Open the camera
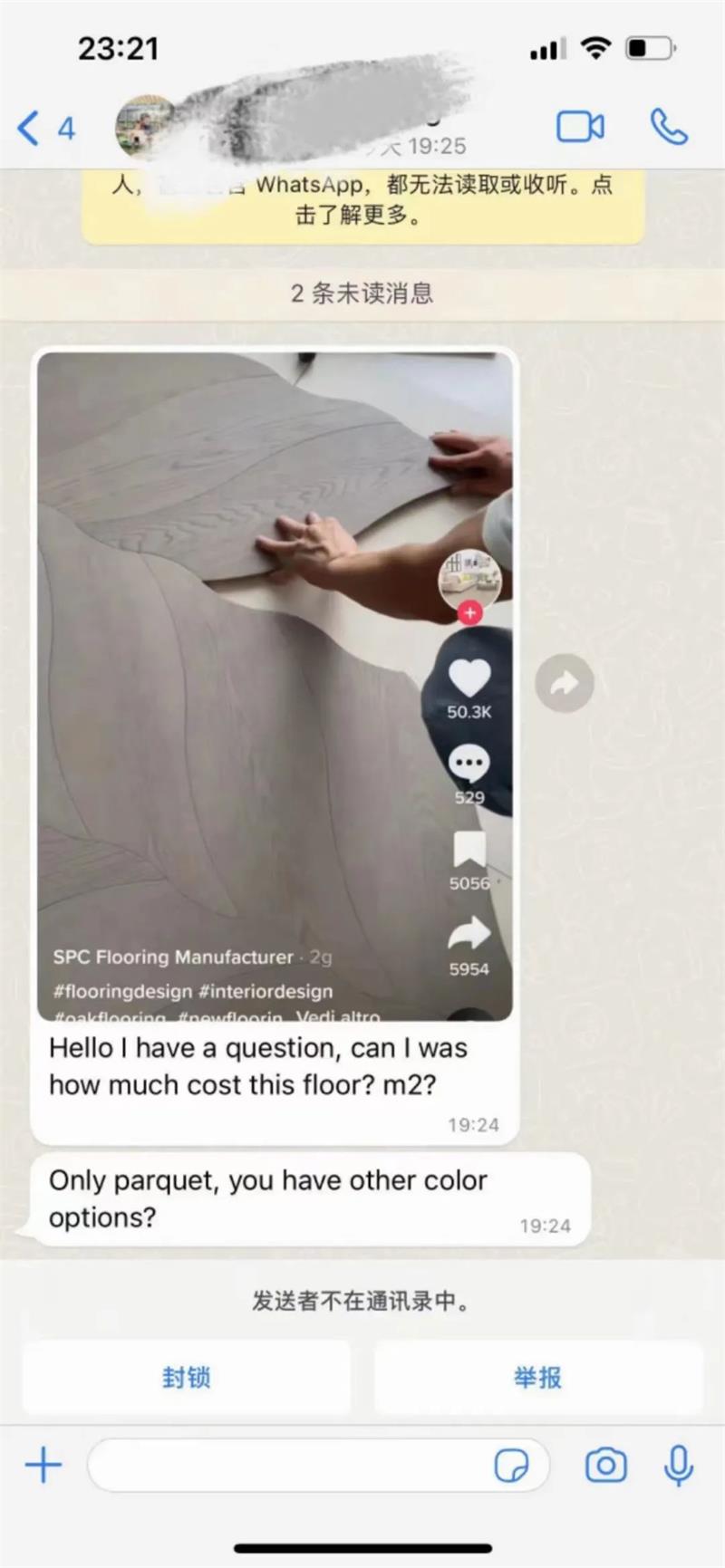Viewport: 725px width, 1568px height. [x=605, y=1465]
